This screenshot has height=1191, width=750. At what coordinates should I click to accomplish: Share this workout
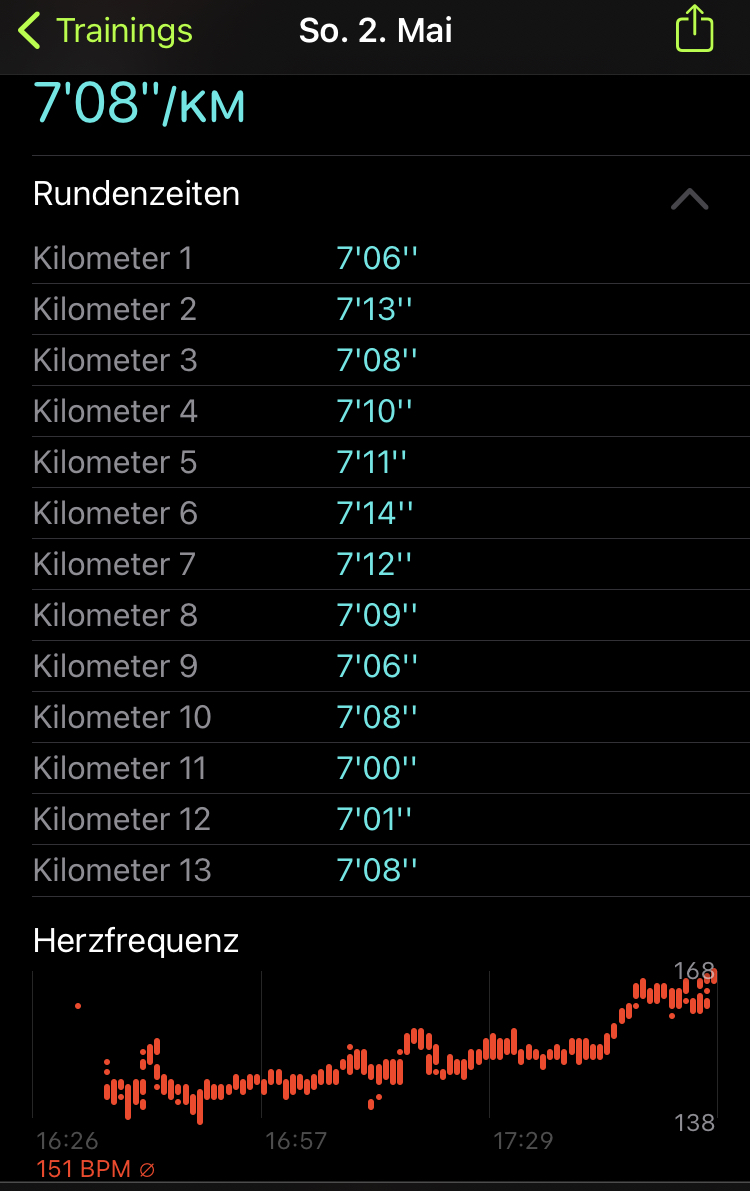point(694,30)
